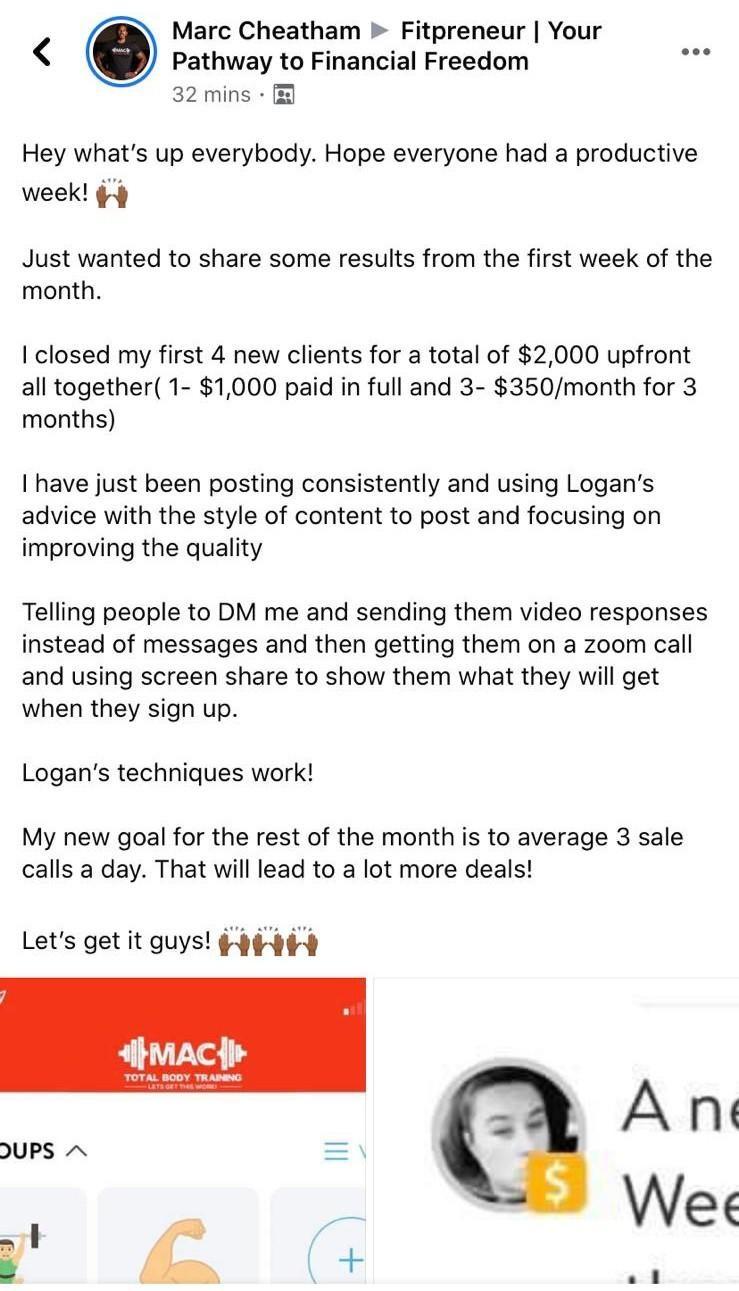View the MAC Total Body Training image

(183, 1130)
